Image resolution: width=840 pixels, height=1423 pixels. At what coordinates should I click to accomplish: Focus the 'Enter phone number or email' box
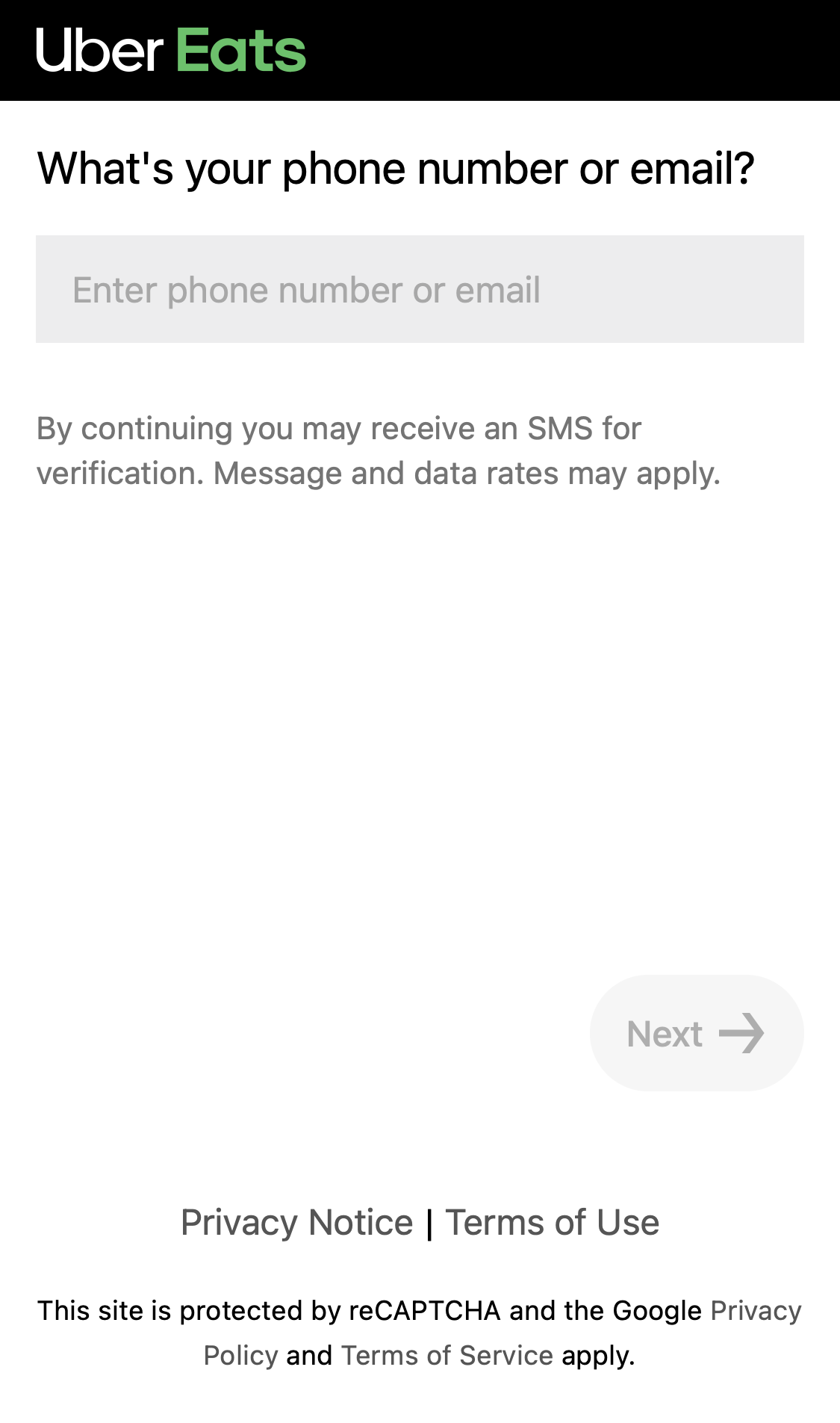(x=420, y=289)
